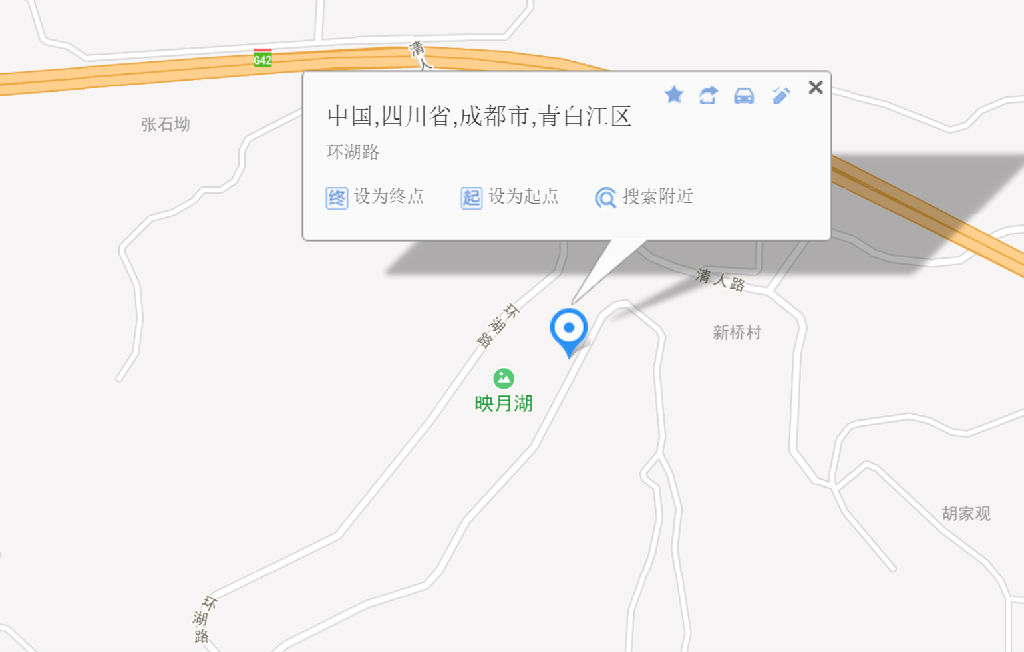Edit this location with the pencil icon

pos(781,95)
